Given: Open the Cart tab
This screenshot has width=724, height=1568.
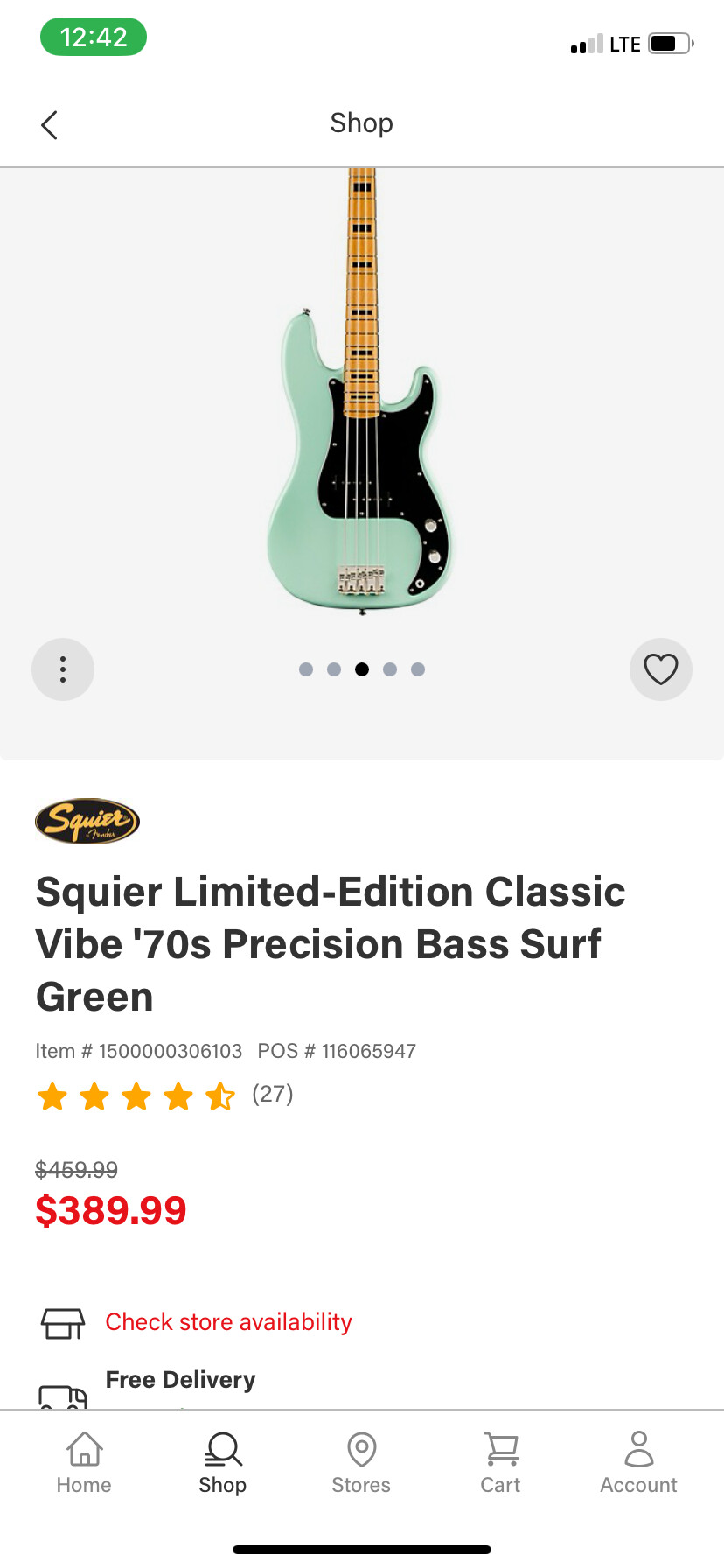Looking at the screenshot, I should pos(500,1463).
